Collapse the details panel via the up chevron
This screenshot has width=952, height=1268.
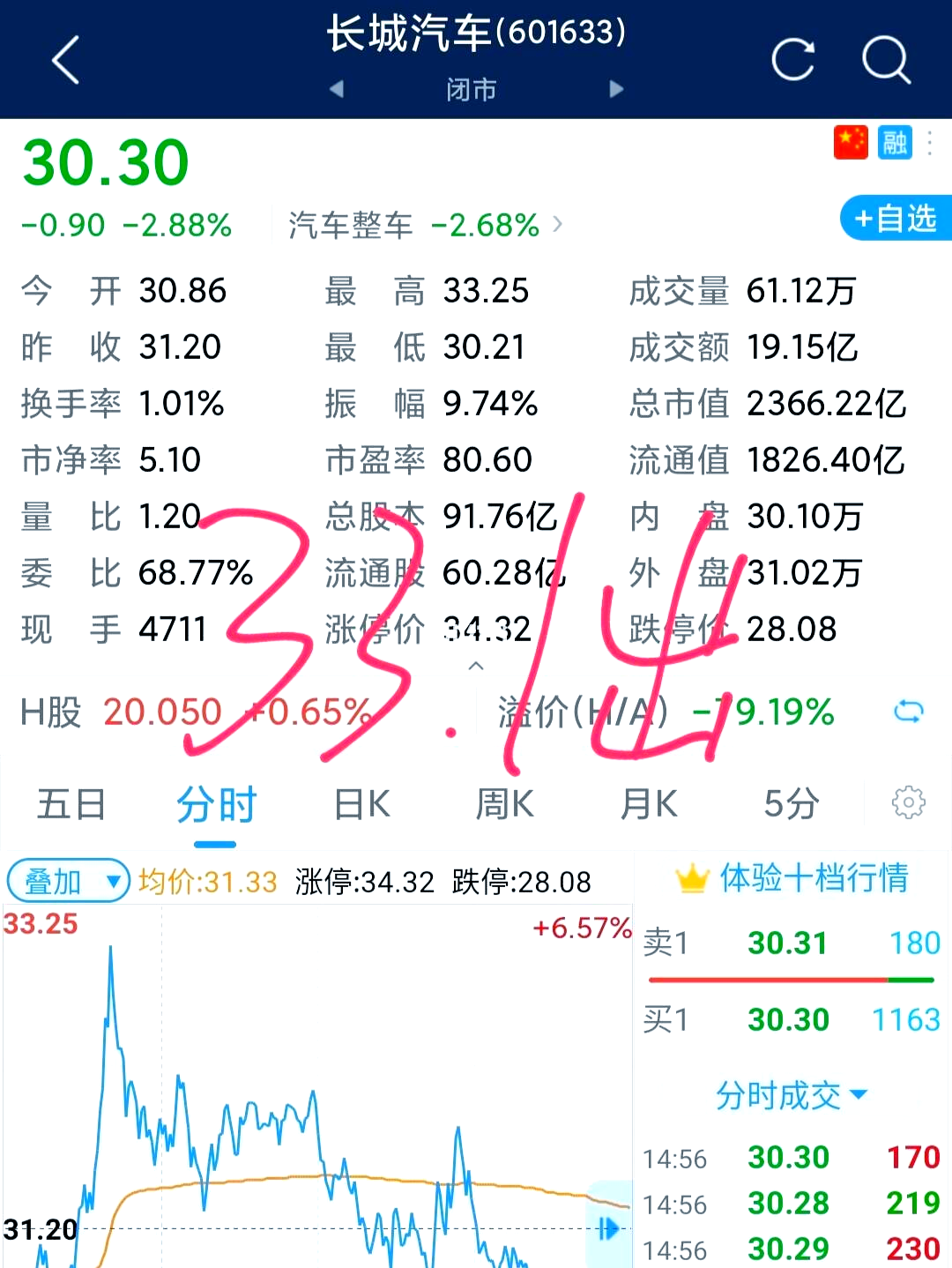[x=476, y=665]
